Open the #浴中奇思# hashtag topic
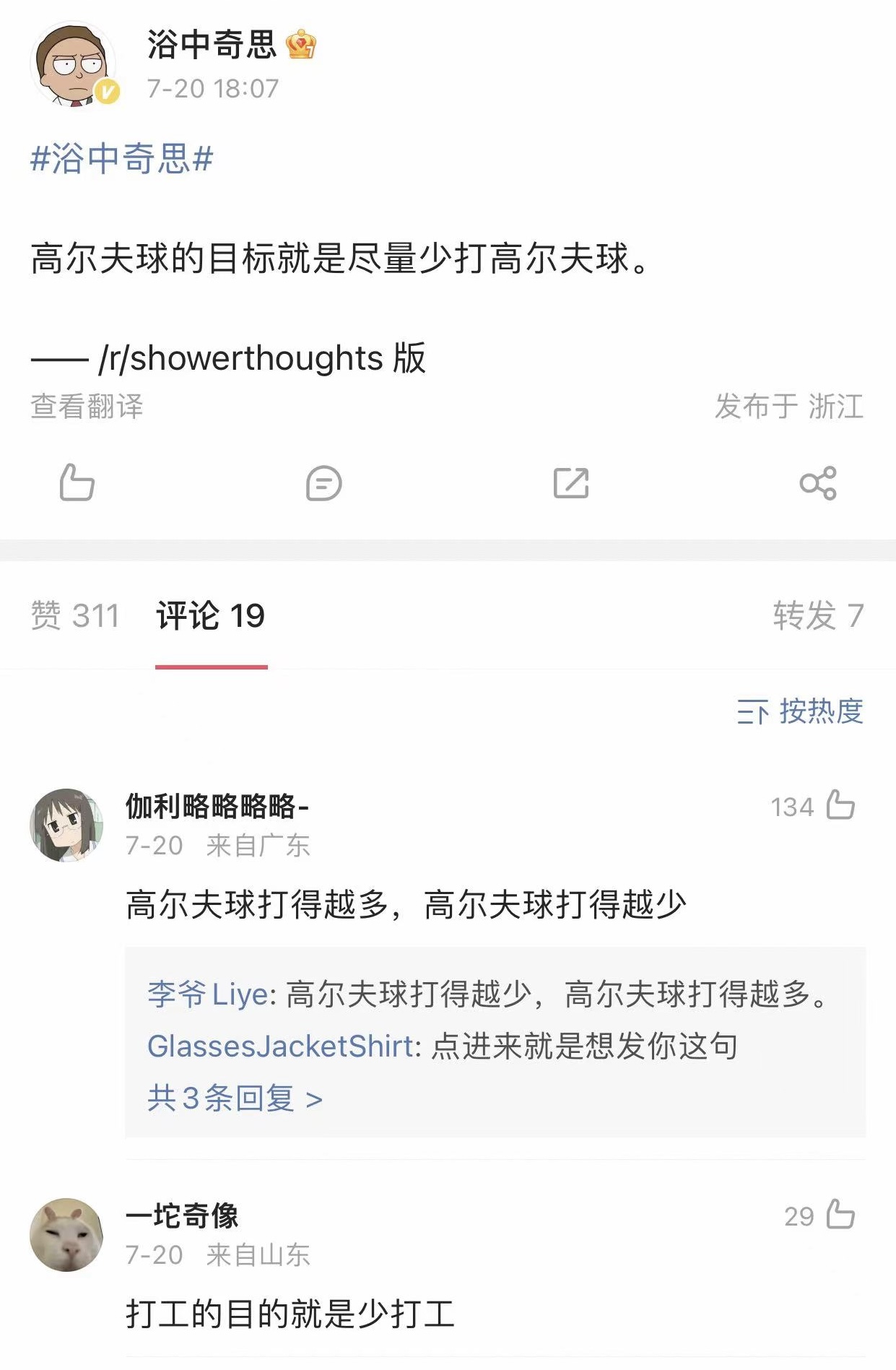This screenshot has height=1370, width=896. click(122, 159)
